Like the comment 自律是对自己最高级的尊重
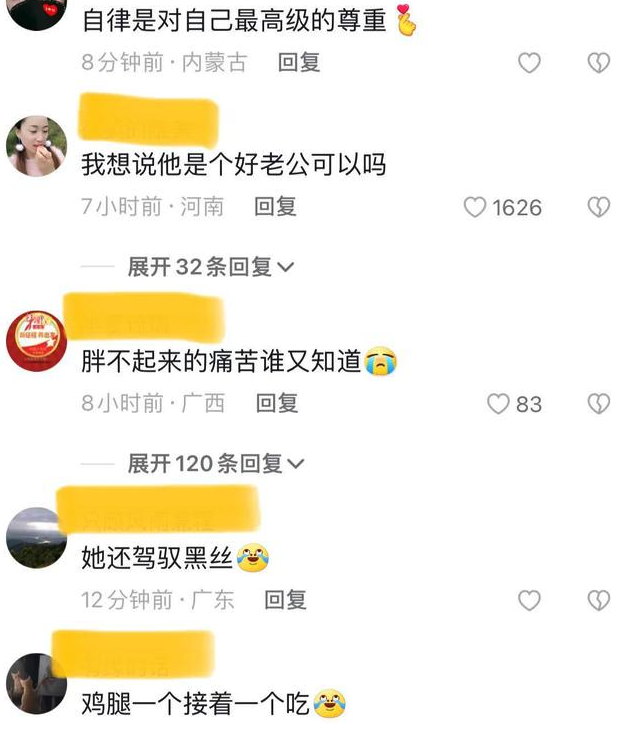The width and height of the screenshot is (627, 752). (529, 63)
